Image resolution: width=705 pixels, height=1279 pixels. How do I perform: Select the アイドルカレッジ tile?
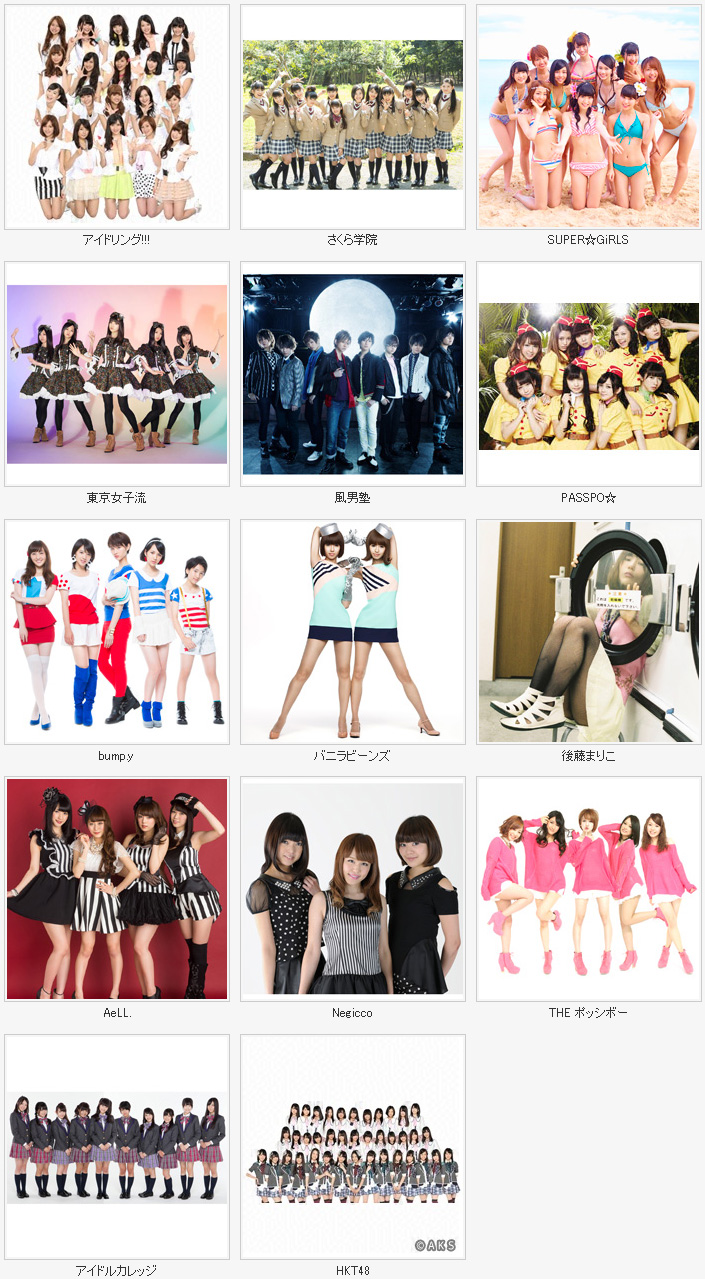point(117,1146)
